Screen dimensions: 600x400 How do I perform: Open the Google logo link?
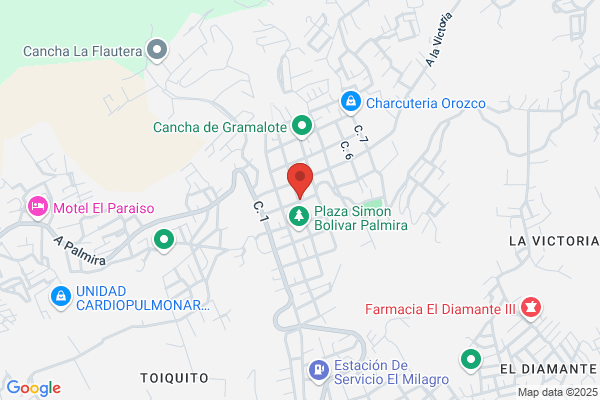pos(34,388)
